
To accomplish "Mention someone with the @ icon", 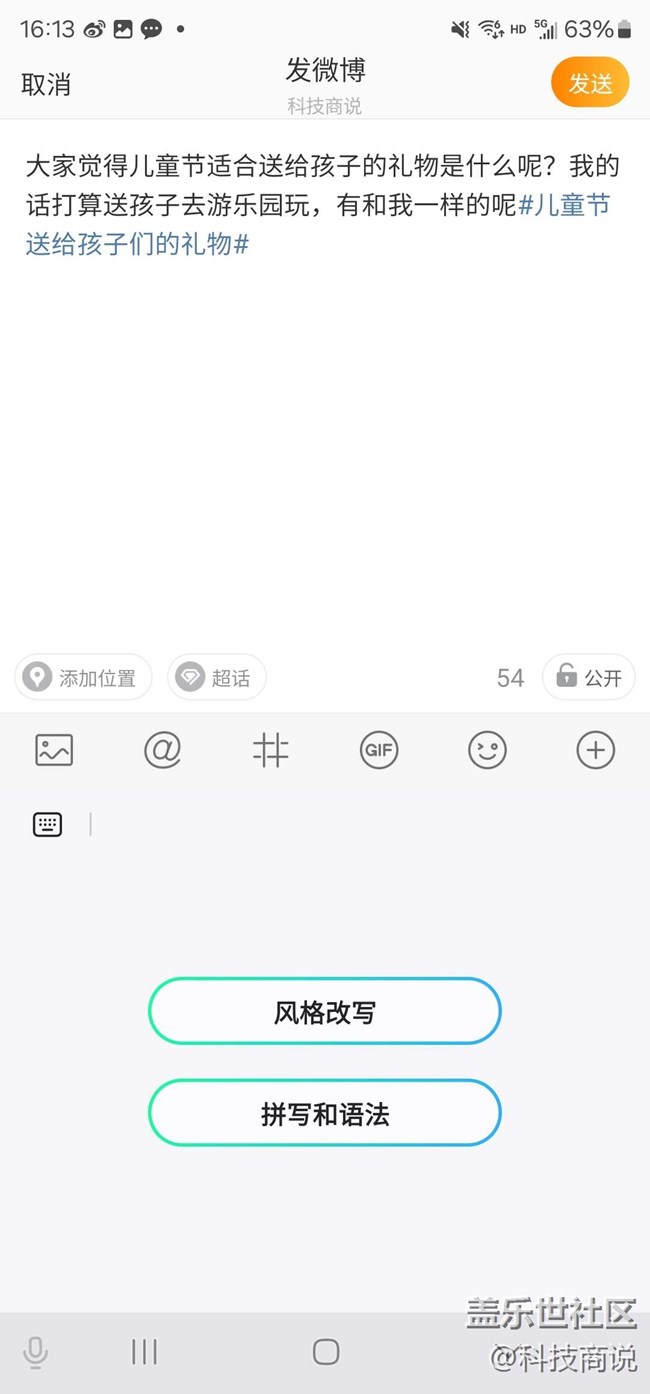I will (162, 750).
